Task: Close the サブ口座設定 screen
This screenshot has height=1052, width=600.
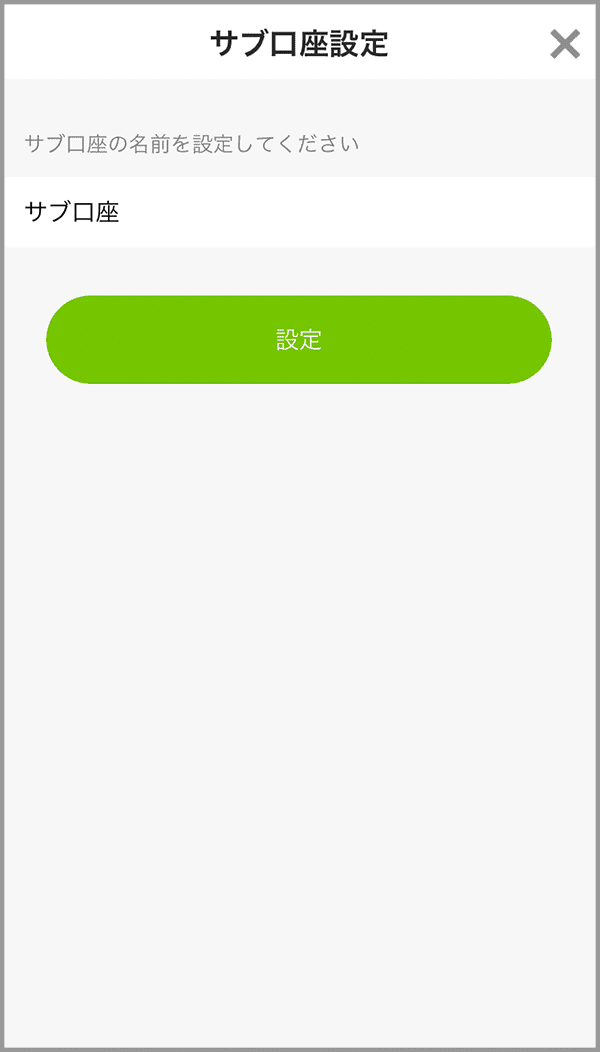Action: 564,44
